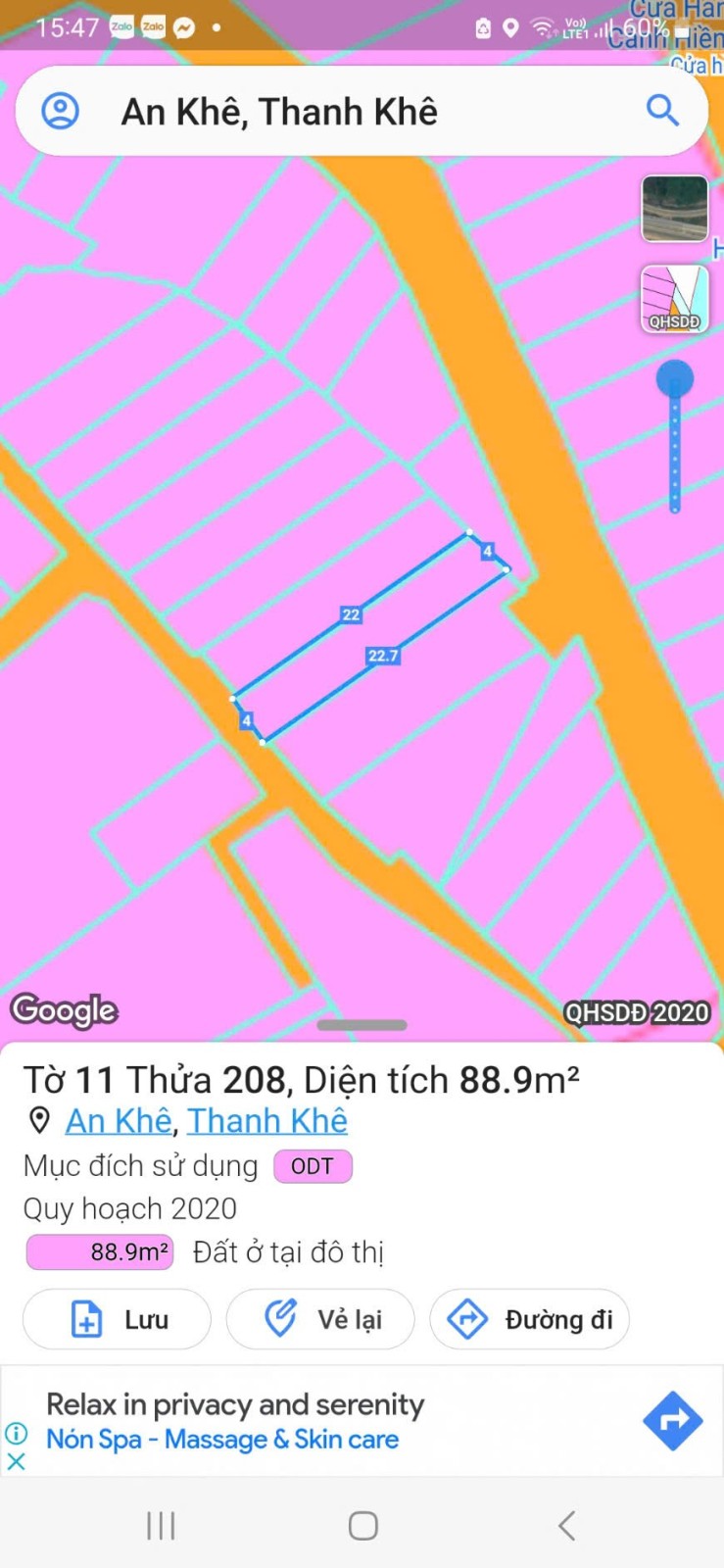Open the An Khê link
This screenshot has width=724, height=1568.
[119, 1120]
